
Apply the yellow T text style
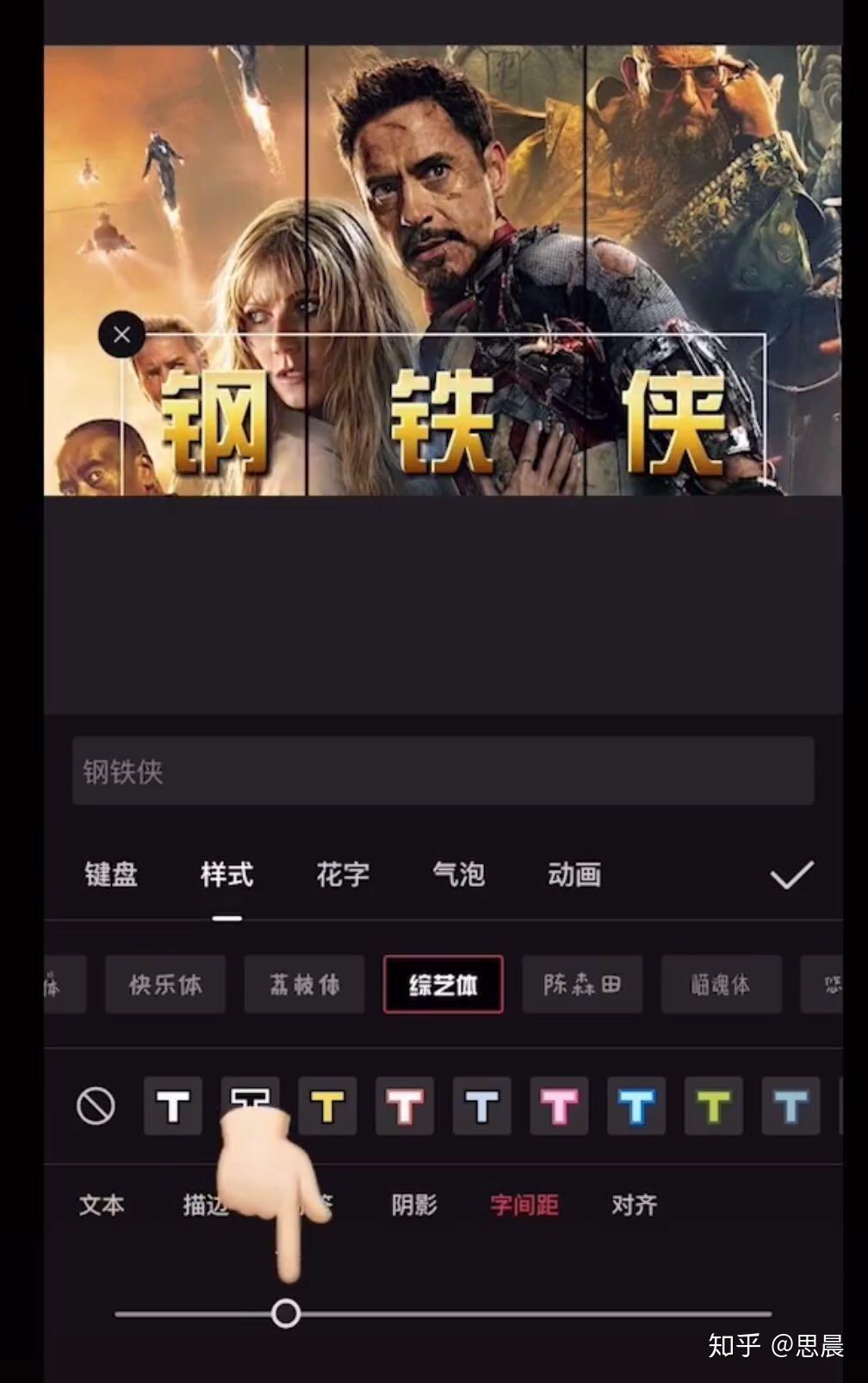[x=327, y=1106]
